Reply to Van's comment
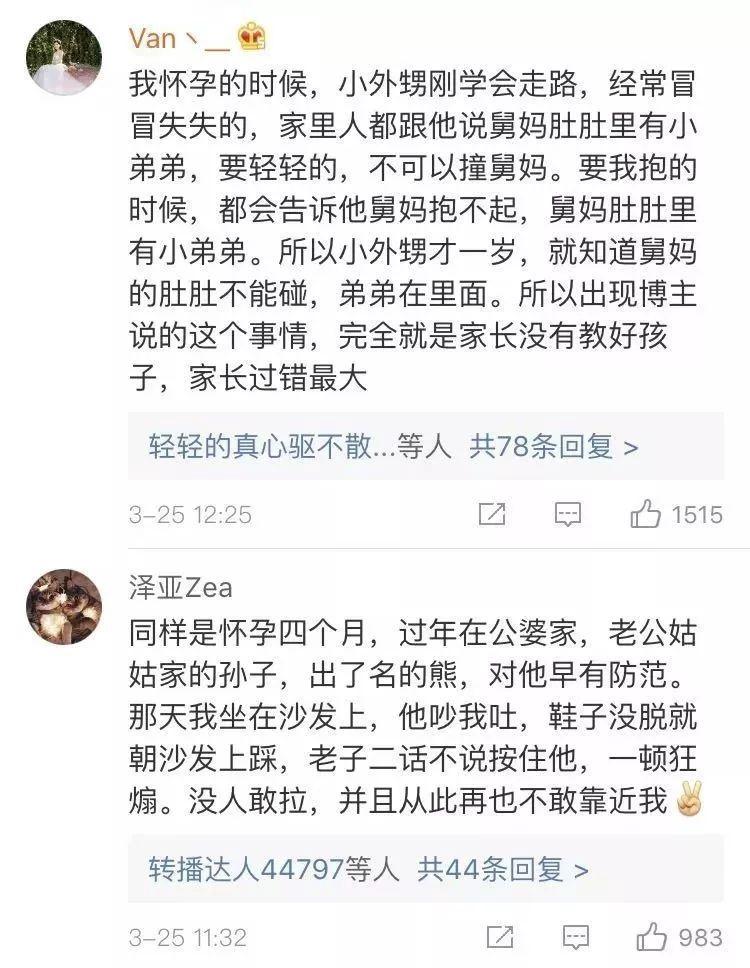750x968 pixels. click(568, 515)
